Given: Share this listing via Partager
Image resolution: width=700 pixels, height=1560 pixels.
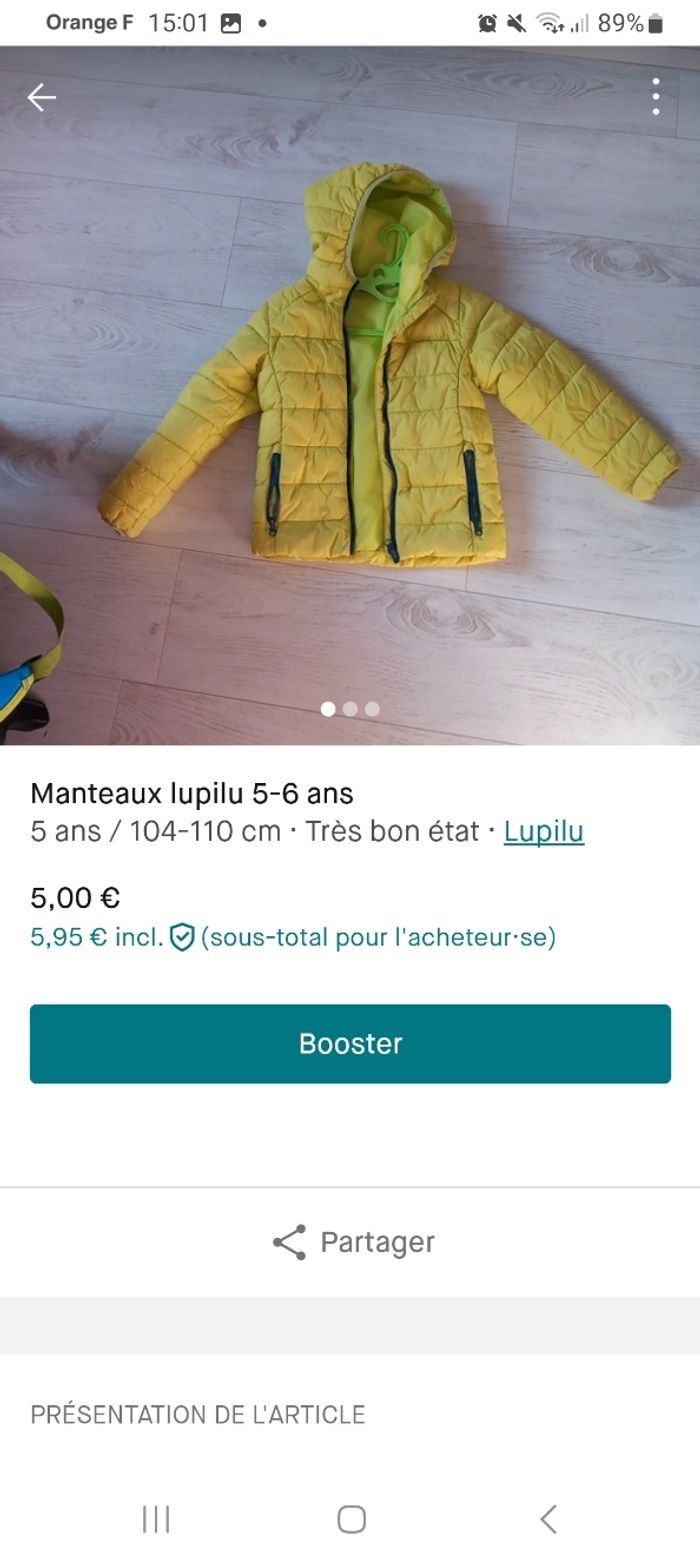Looking at the screenshot, I should [x=352, y=1242].
